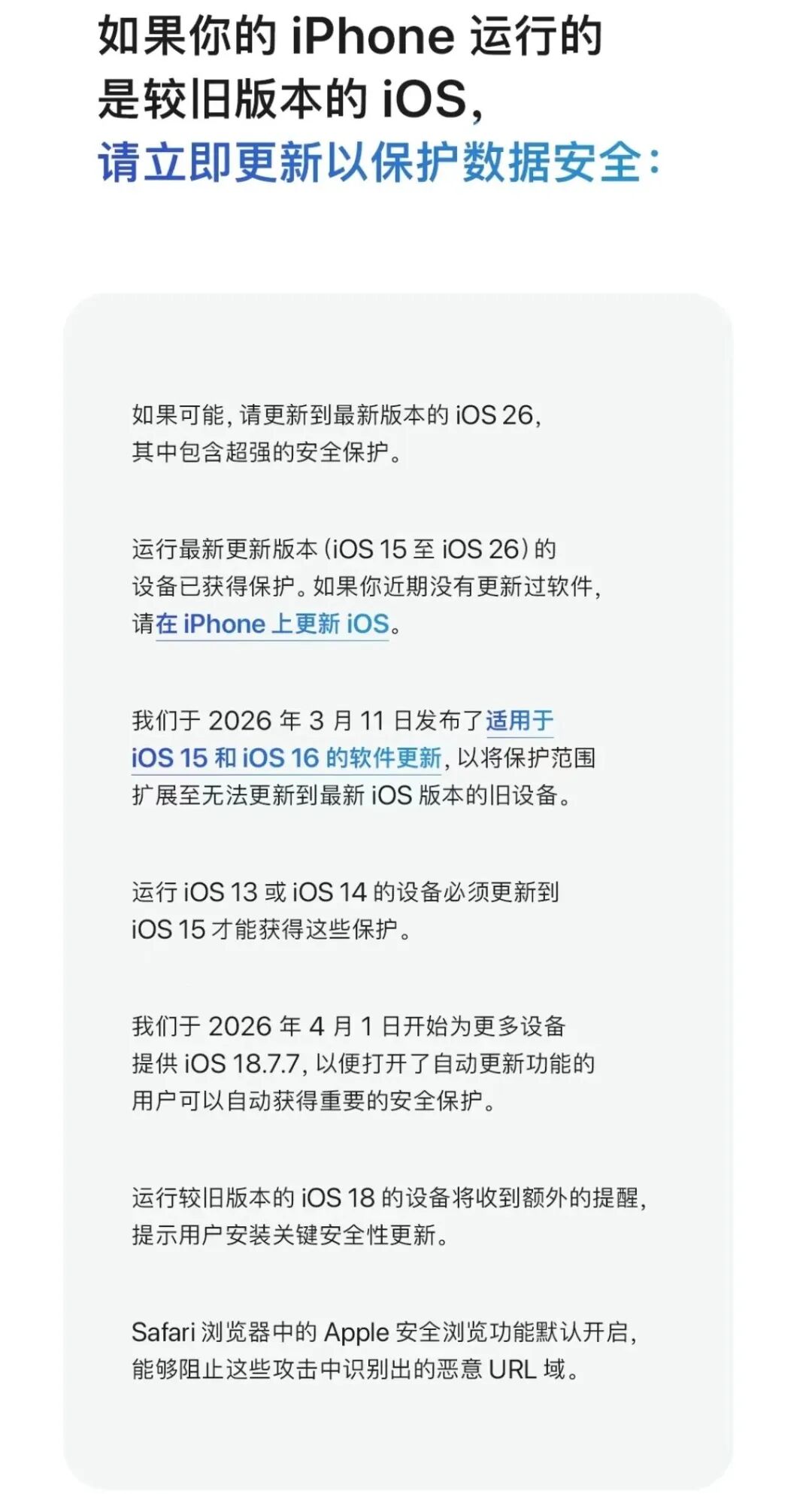Open the 在 iPhone 上更新 iOS link
812x1494 pixels.
pyautogui.click(x=272, y=624)
